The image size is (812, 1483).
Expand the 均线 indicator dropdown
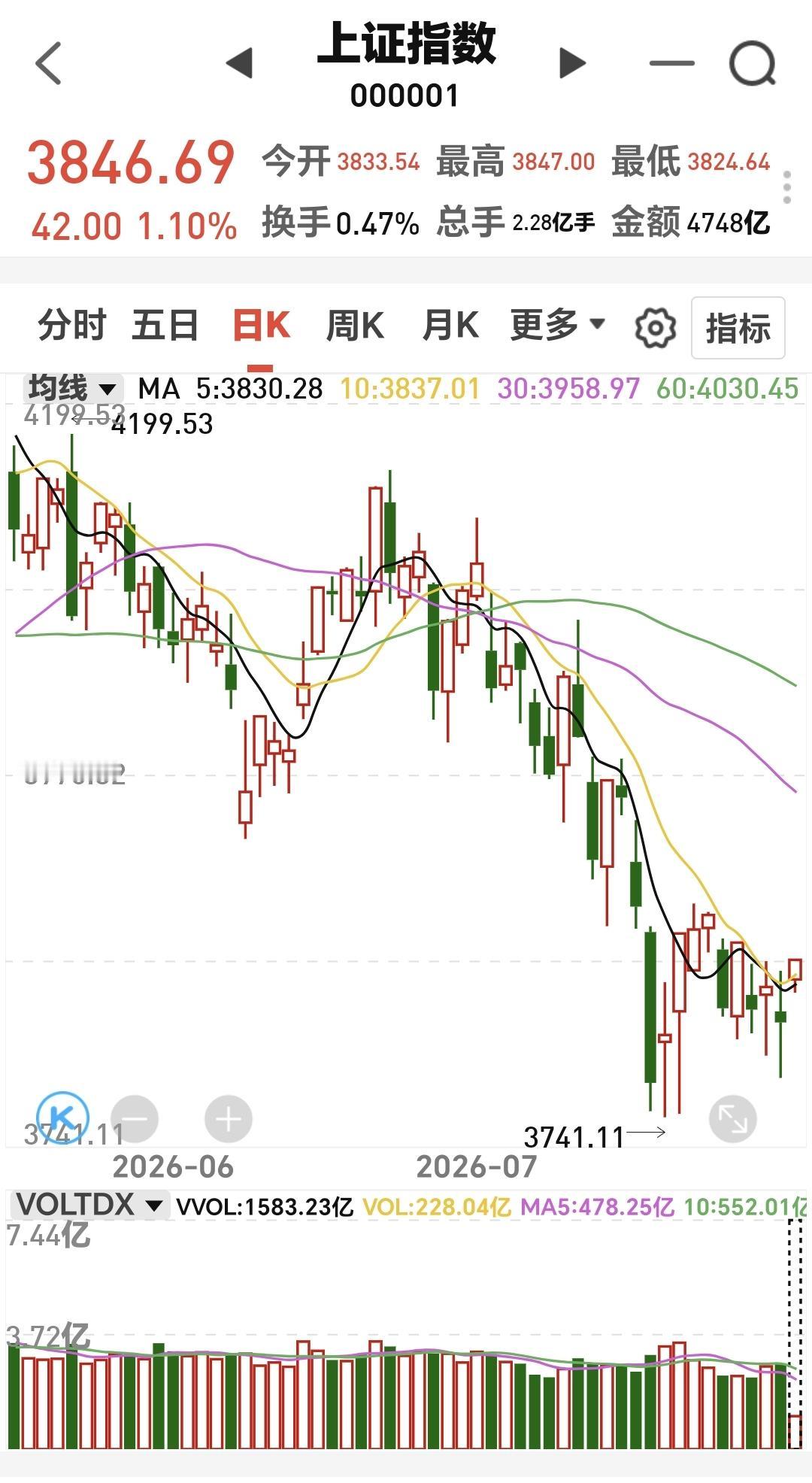[71, 389]
